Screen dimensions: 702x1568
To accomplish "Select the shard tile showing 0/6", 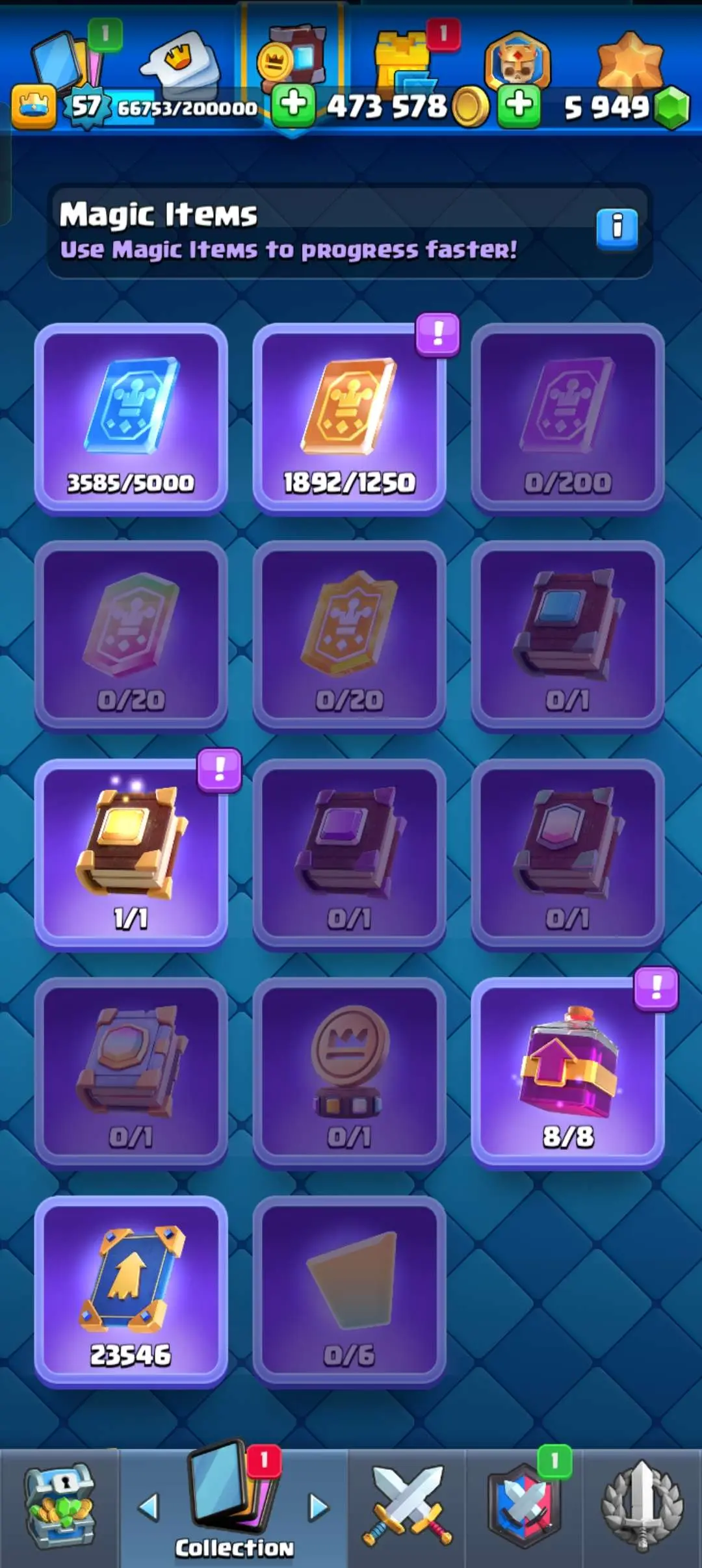I will click(x=349, y=1290).
